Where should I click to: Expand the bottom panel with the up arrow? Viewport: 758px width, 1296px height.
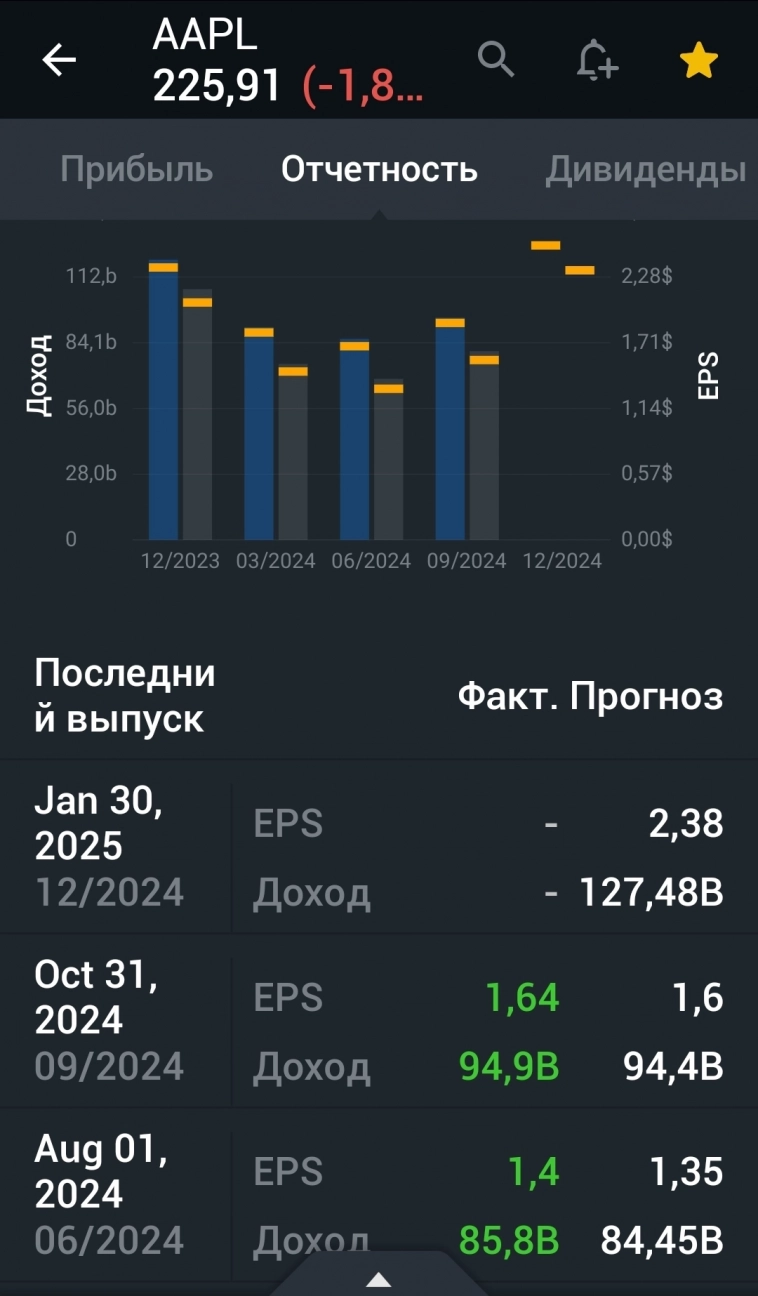click(378, 1279)
